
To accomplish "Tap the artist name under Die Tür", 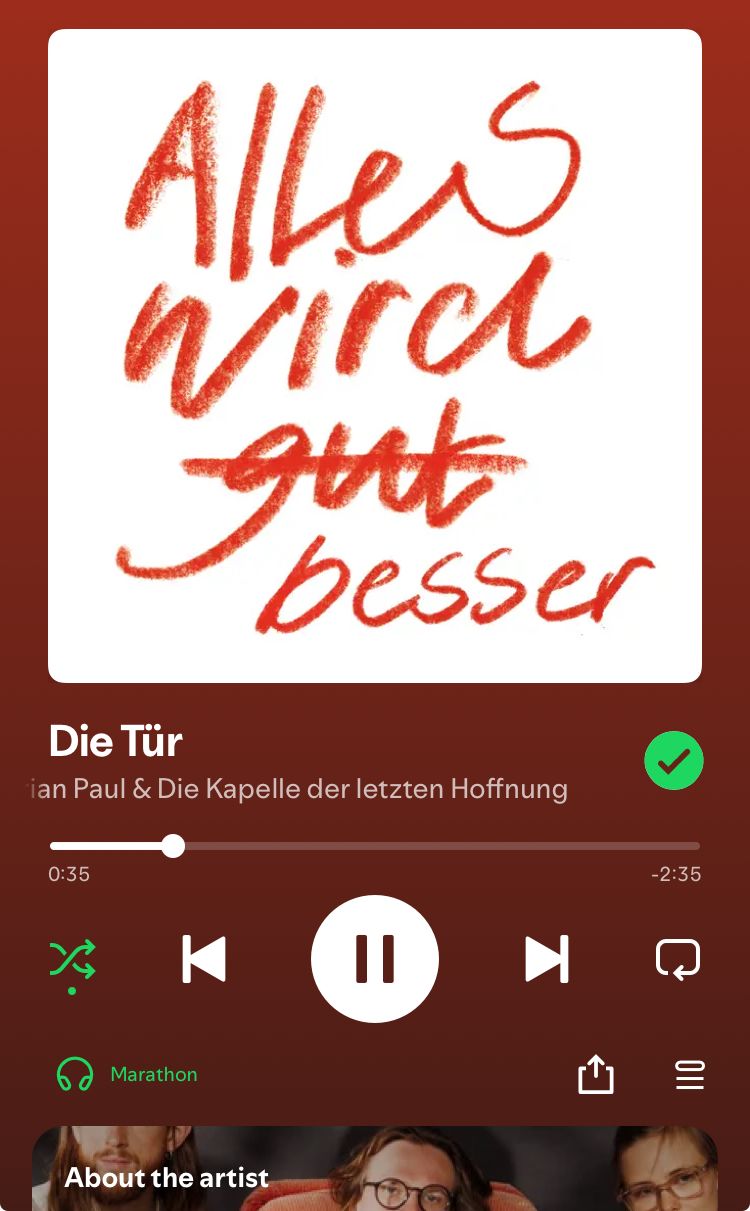I will pyautogui.click(x=300, y=789).
